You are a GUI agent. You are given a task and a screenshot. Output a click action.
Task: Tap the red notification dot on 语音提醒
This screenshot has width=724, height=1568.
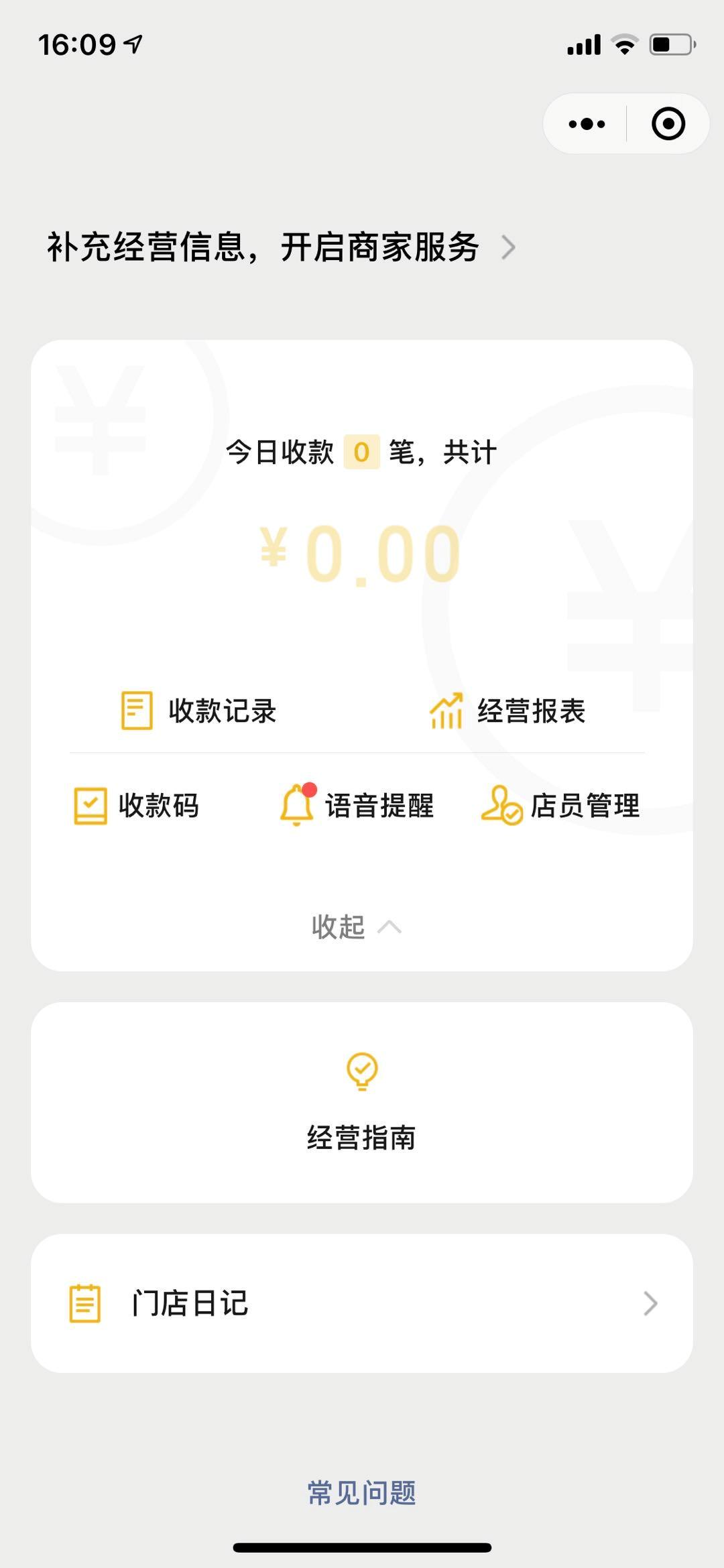click(x=310, y=790)
